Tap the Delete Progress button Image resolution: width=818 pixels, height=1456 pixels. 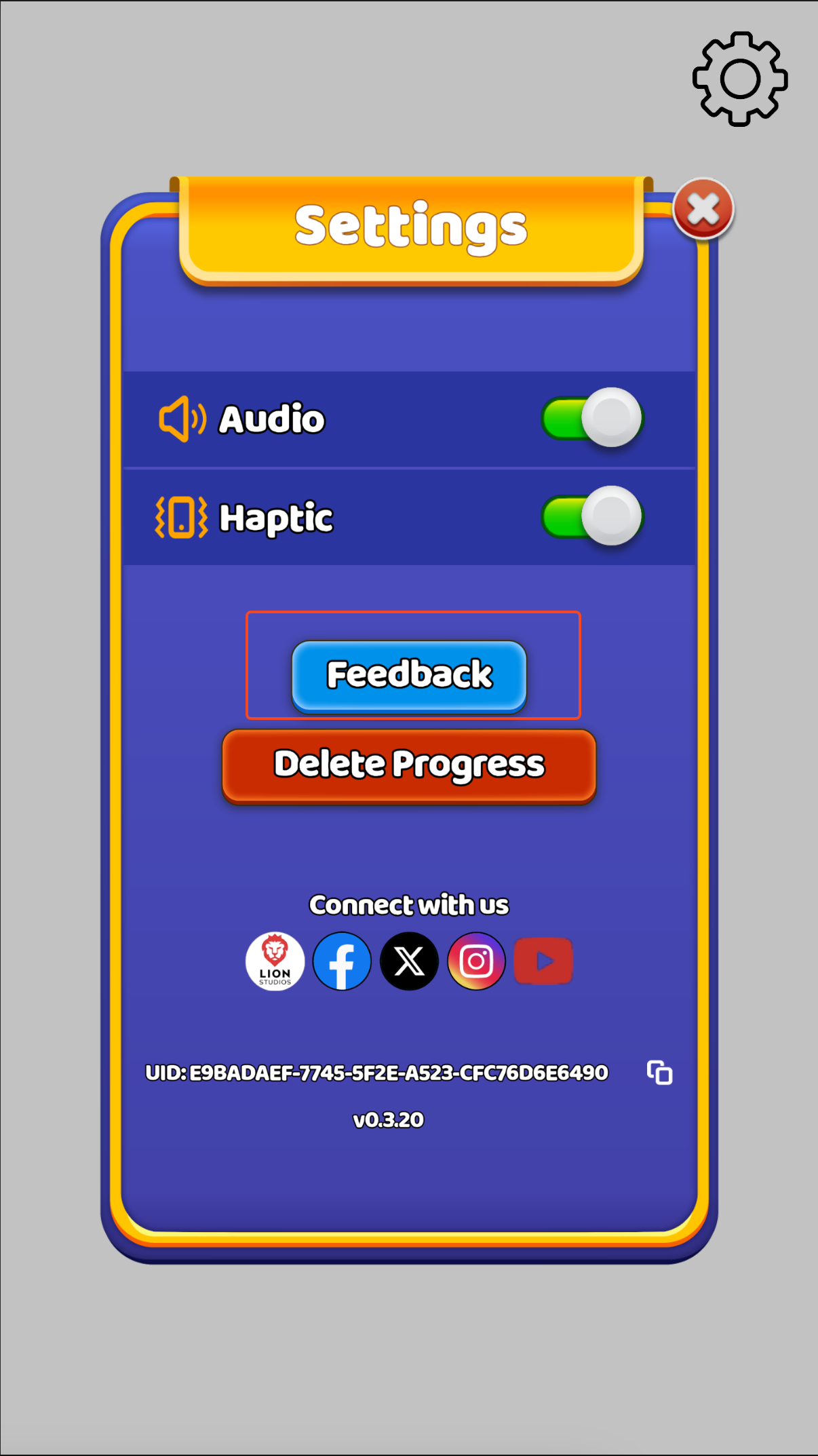pos(409,765)
